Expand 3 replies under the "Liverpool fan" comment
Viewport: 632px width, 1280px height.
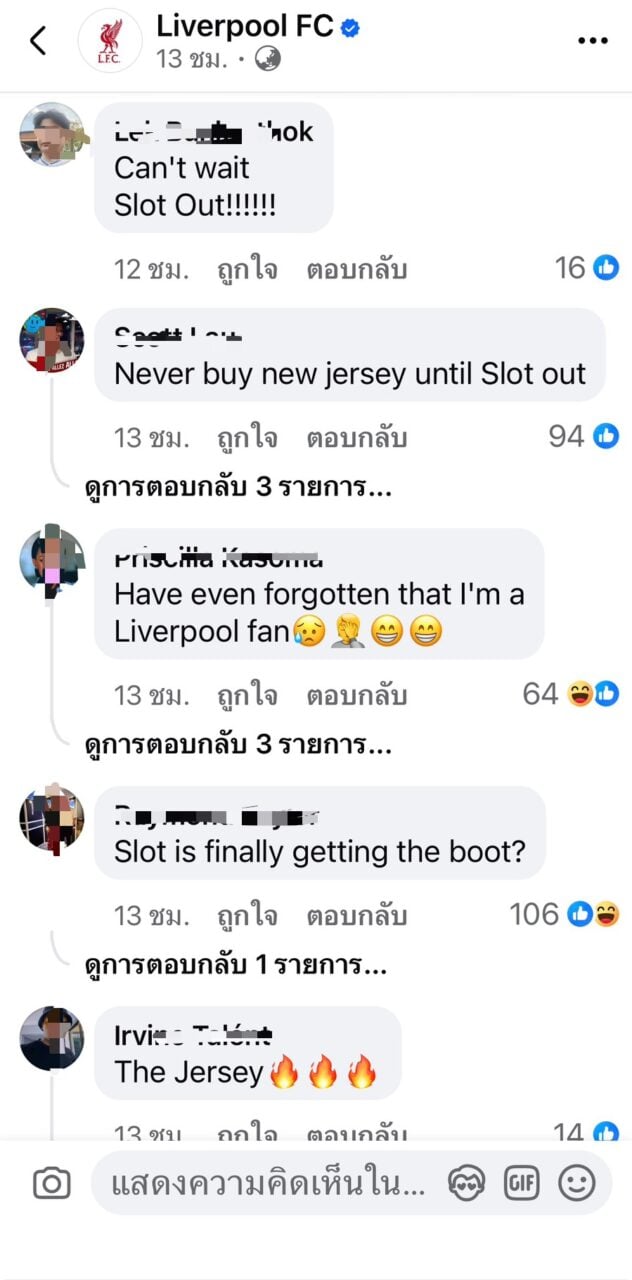[238, 745]
